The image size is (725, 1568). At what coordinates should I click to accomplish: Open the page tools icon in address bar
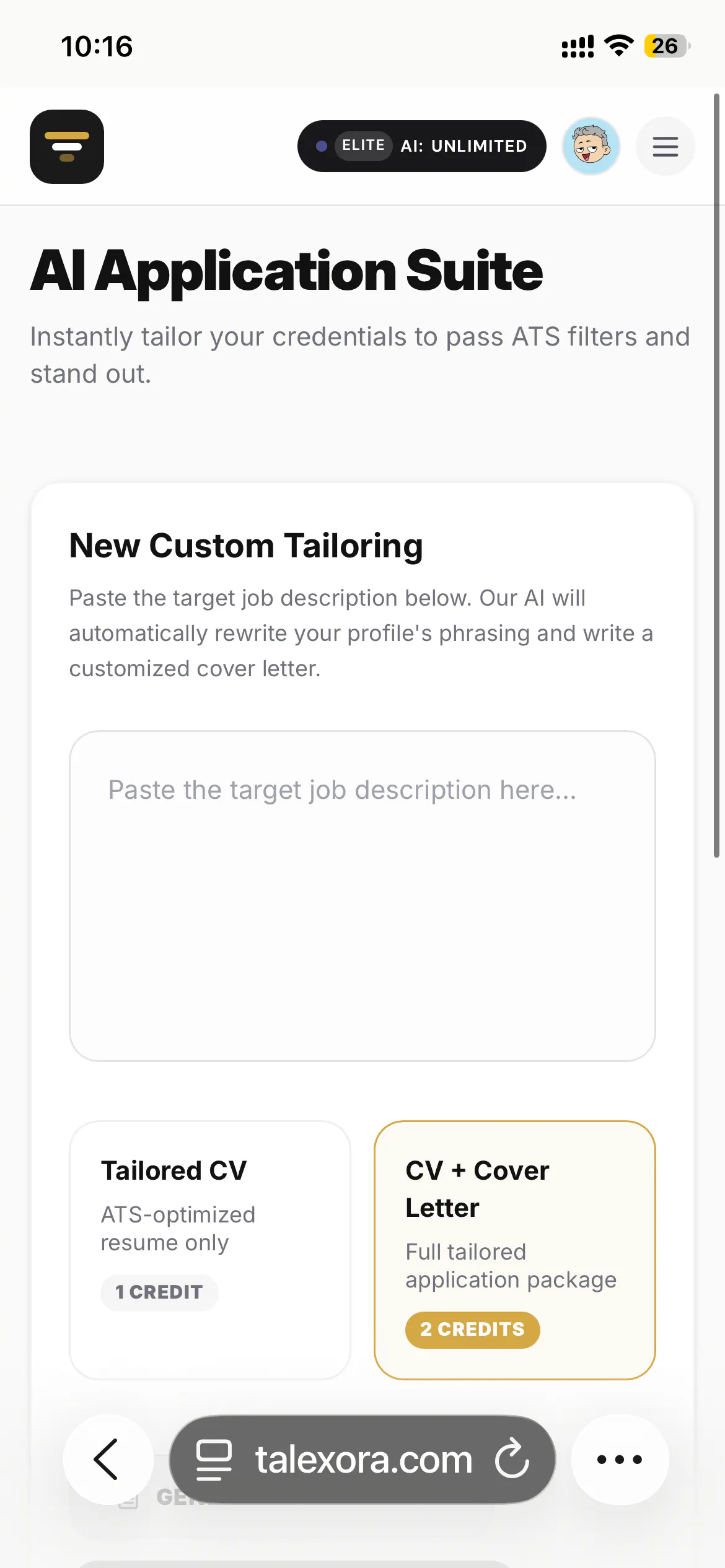coord(214,1460)
